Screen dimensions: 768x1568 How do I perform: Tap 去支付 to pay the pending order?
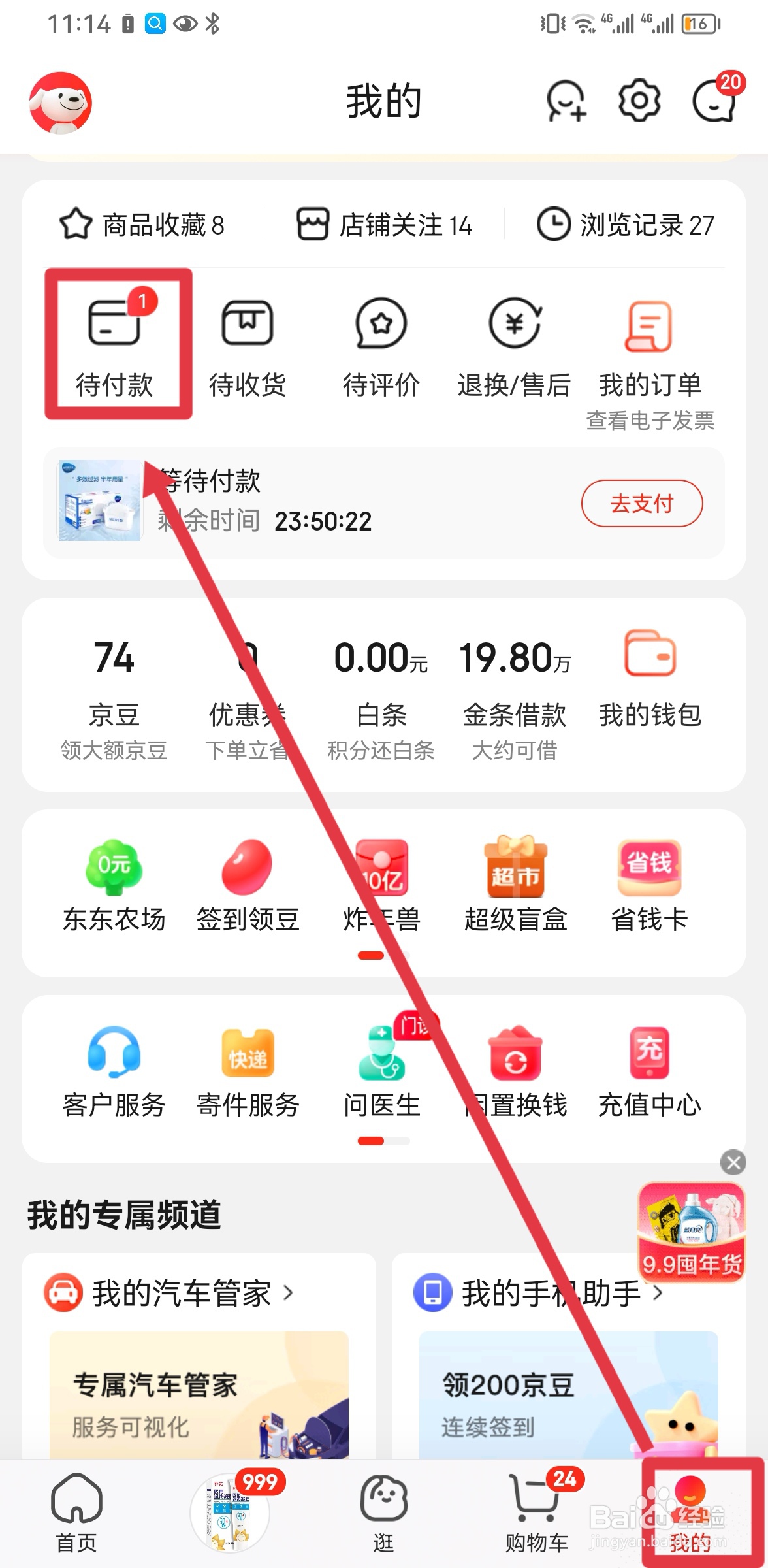[641, 503]
